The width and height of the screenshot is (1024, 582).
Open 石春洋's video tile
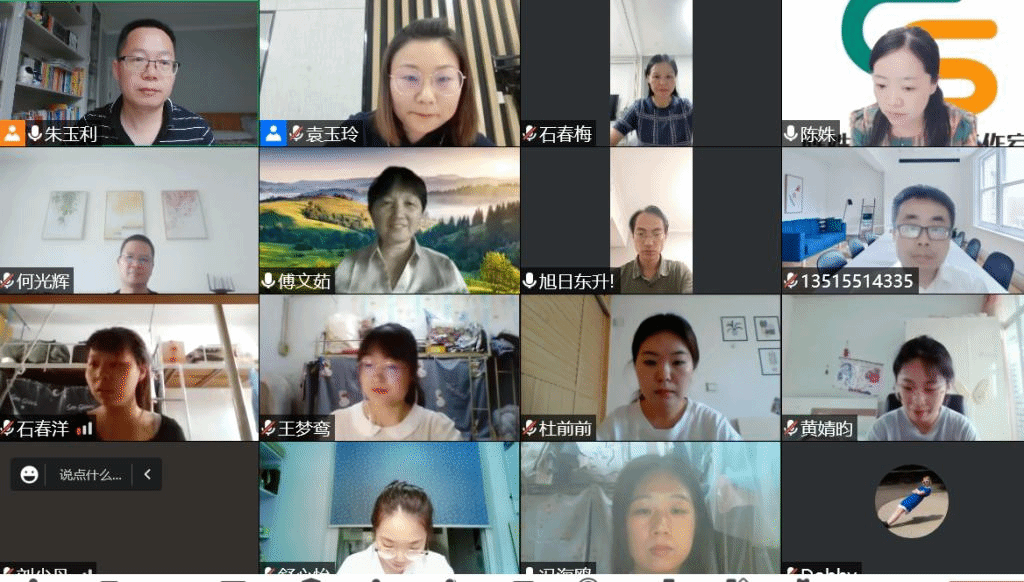[129, 367]
